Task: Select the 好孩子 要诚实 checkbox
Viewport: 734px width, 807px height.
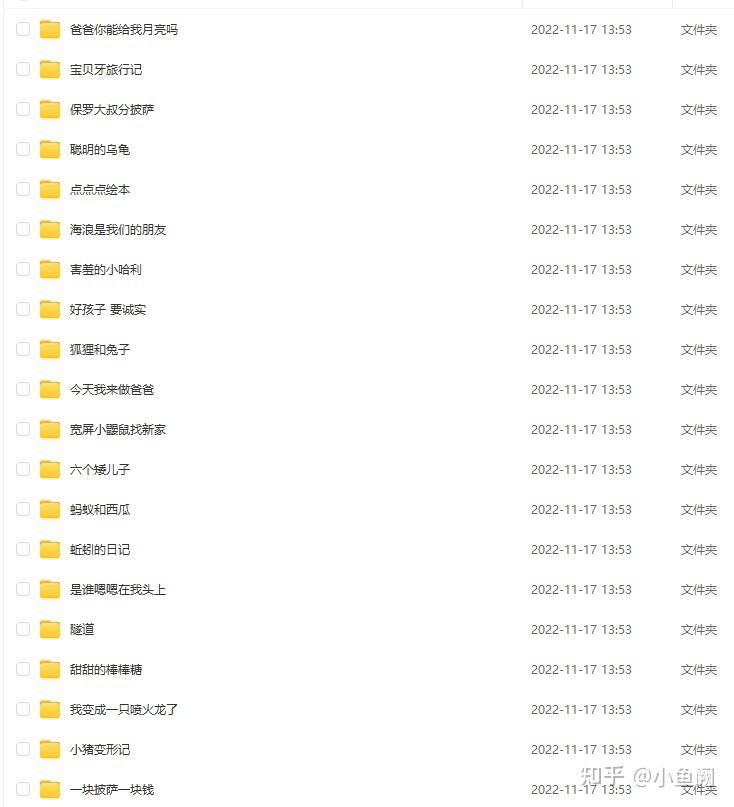Action: (x=23, y=310)
